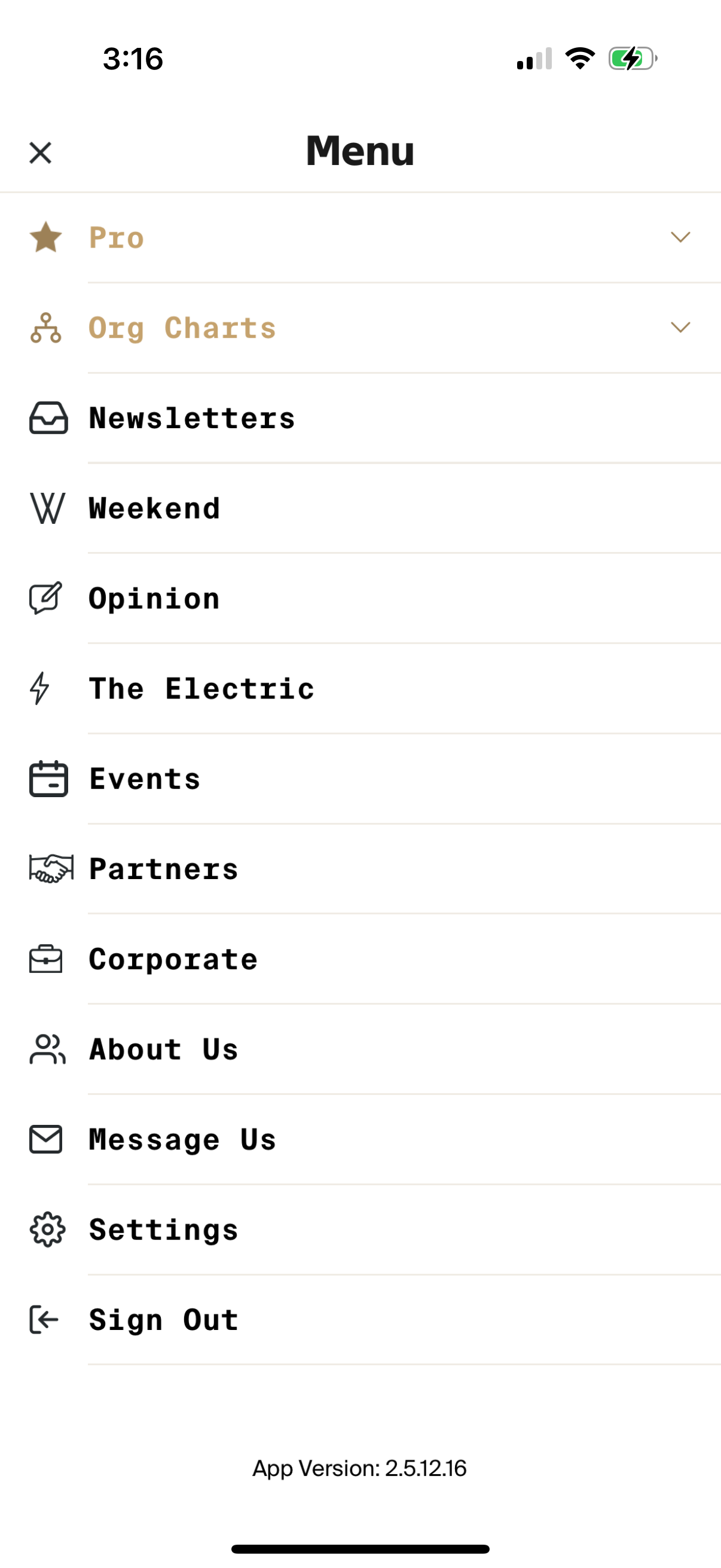Open the Newsletters menu item

point(193,418)
